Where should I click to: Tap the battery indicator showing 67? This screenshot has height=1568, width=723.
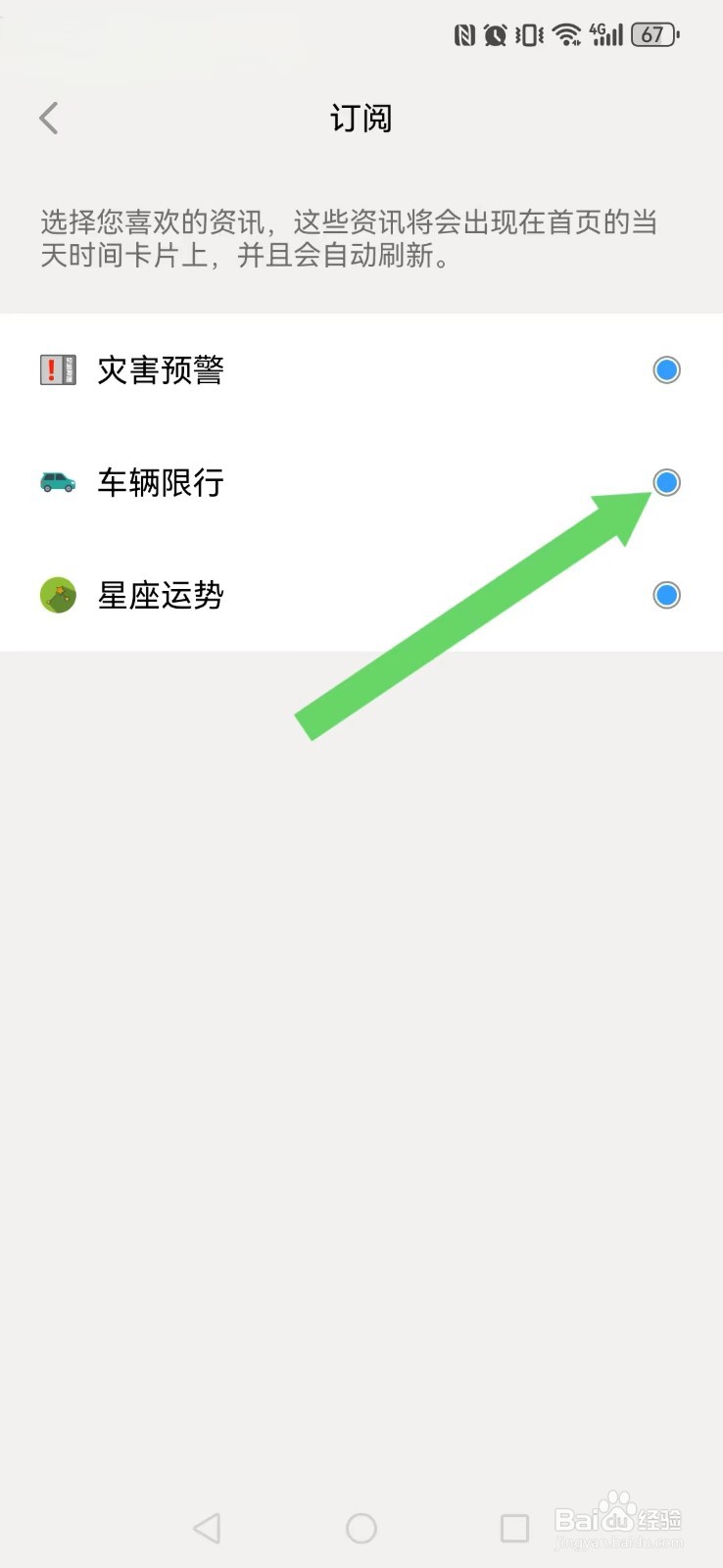tap(652, 34)
